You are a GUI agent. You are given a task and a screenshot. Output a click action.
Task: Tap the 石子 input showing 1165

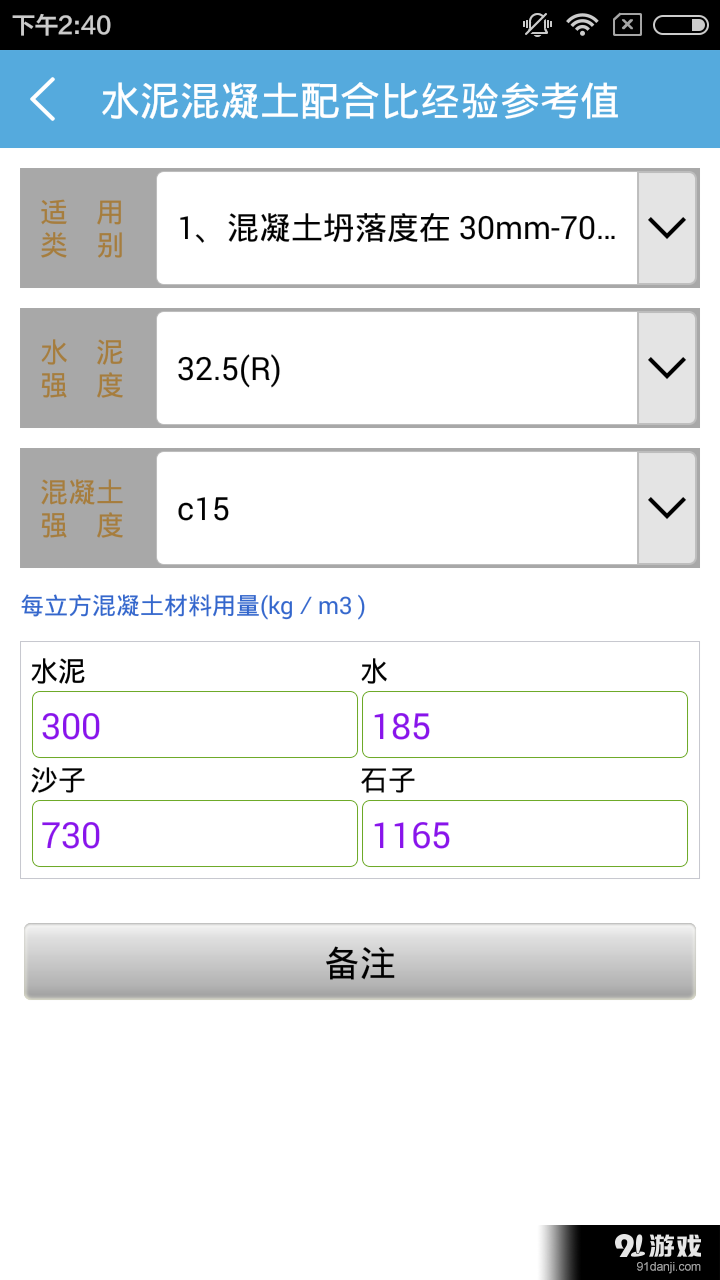(x=524, y=833)
